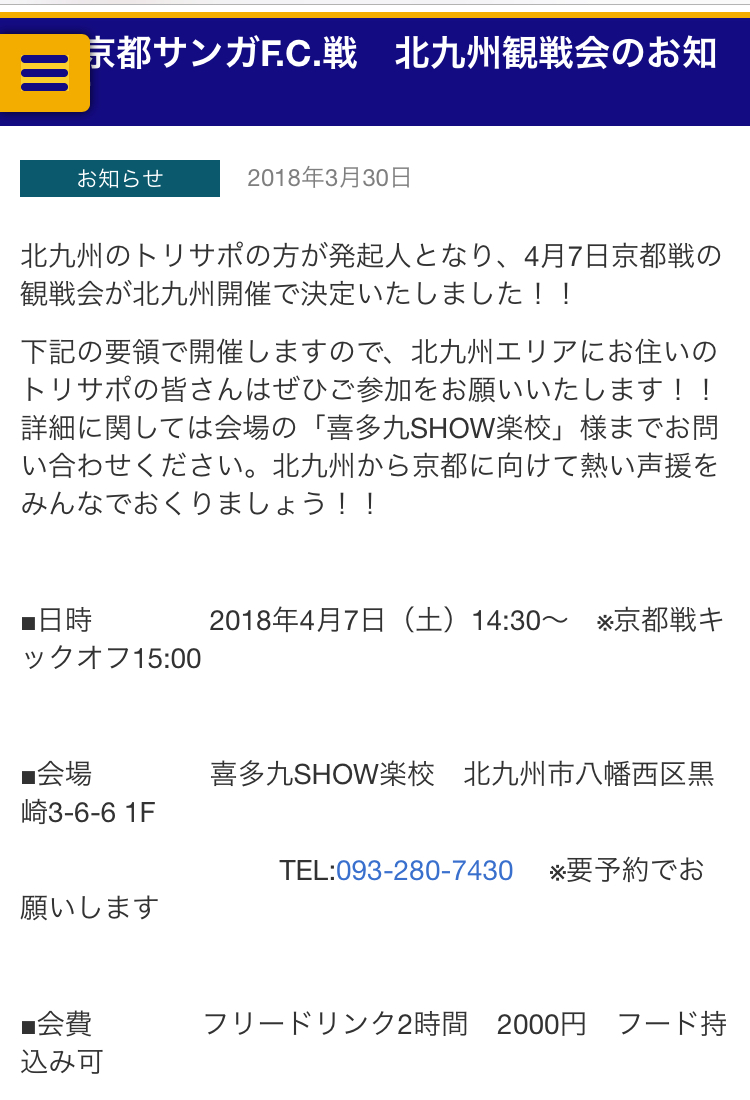Open the お知らせ category tag
The image size is (750, 1100).
tap(120, 179)
